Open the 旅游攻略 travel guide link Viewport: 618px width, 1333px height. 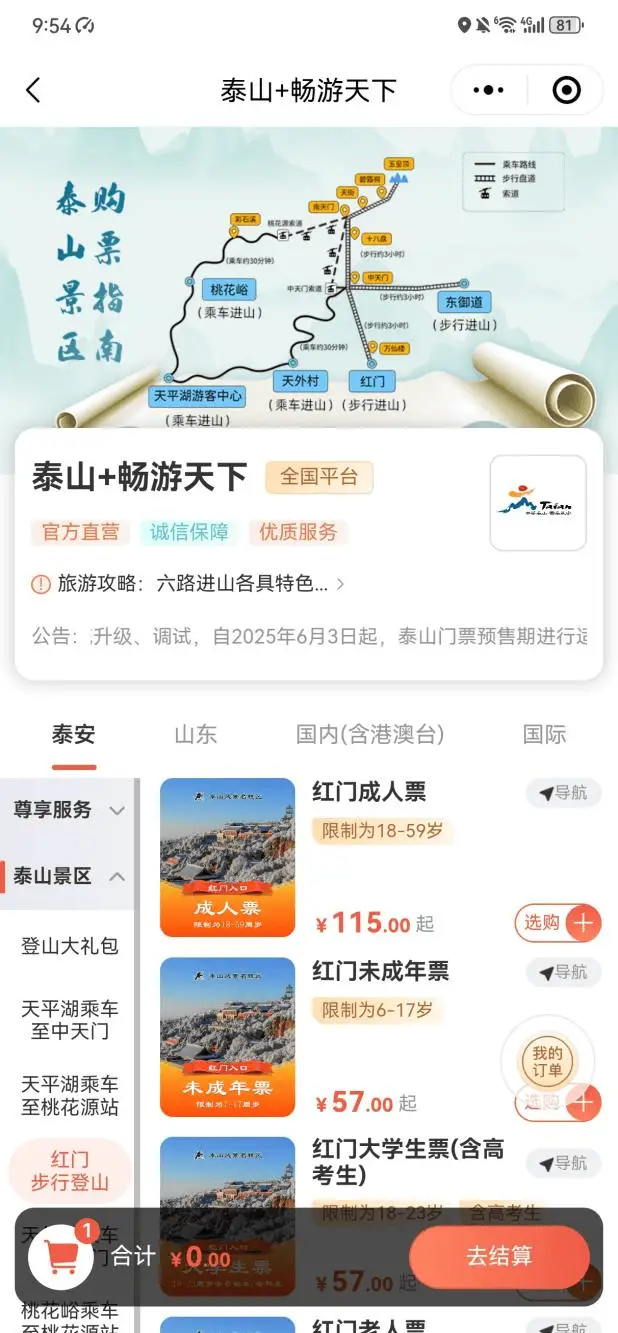190,584
